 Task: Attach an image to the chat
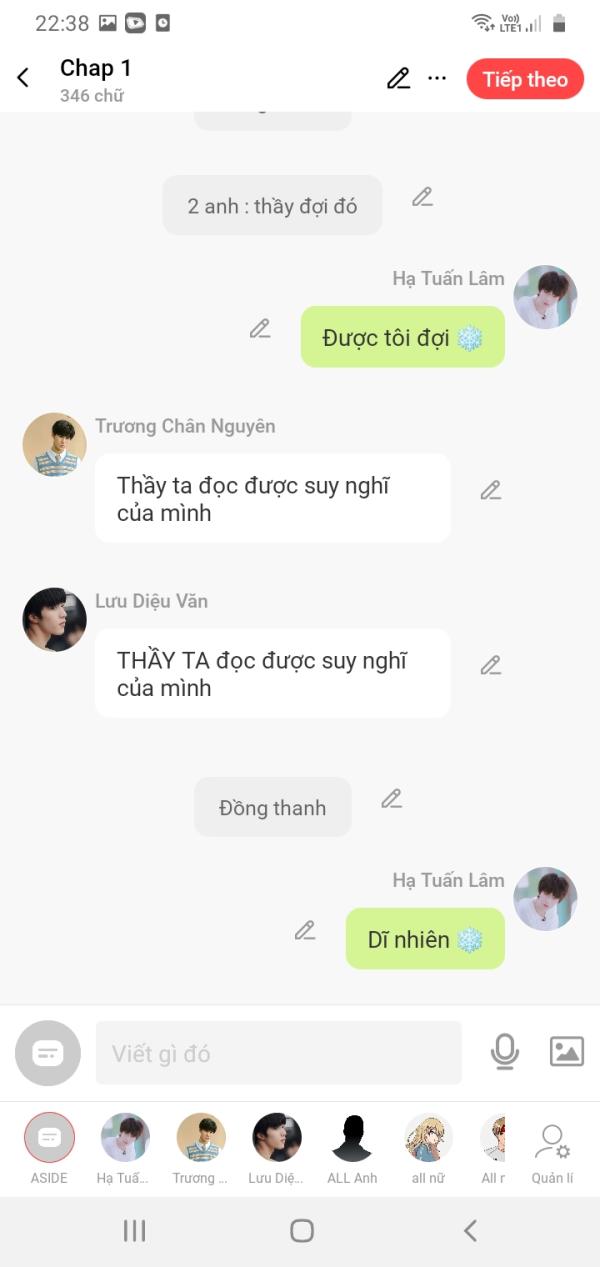[566, 1052]
